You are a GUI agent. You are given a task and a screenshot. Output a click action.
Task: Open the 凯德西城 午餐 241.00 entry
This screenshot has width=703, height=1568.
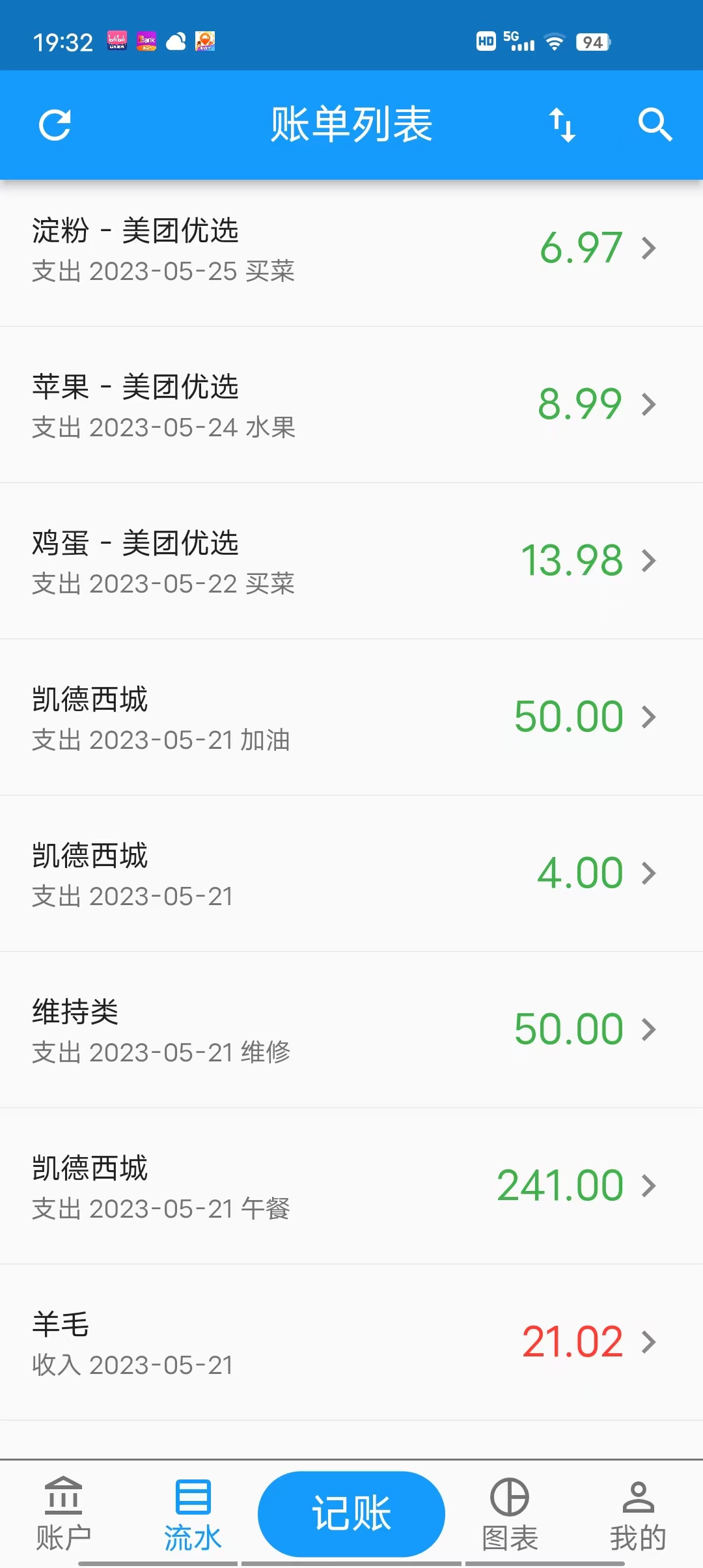(351, 1186)
